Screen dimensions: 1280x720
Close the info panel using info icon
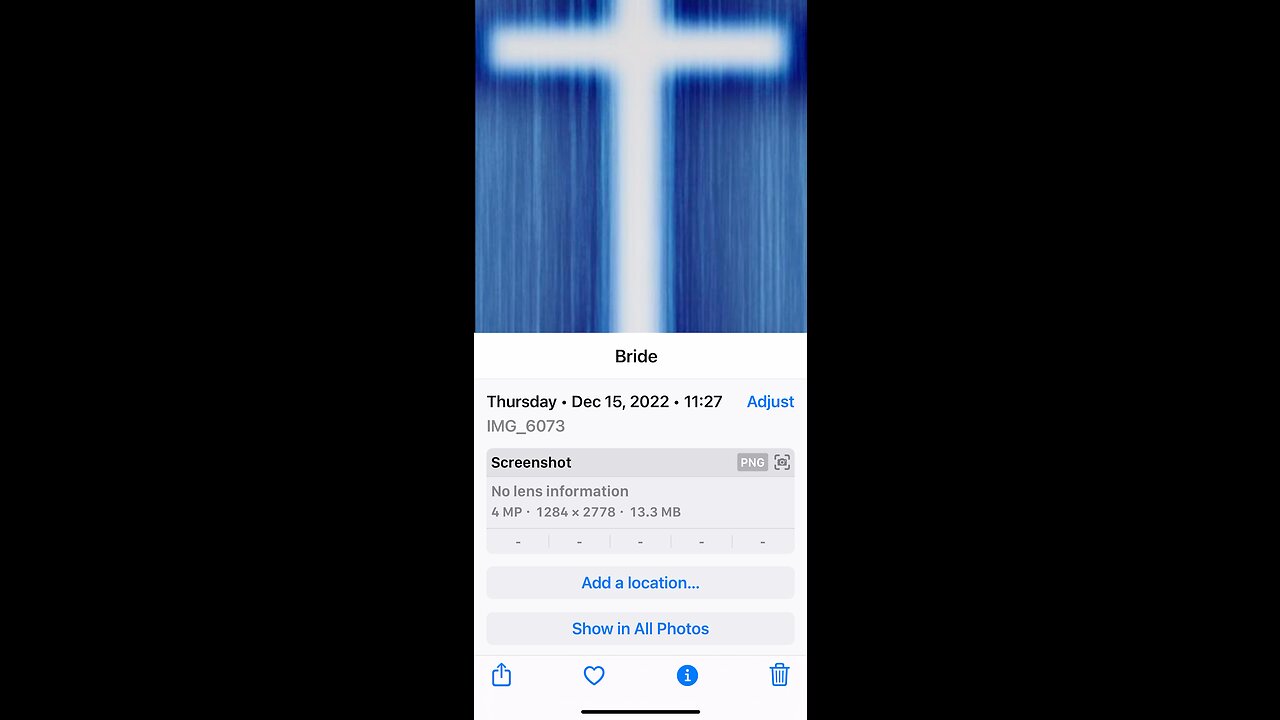tap(687, 676)
